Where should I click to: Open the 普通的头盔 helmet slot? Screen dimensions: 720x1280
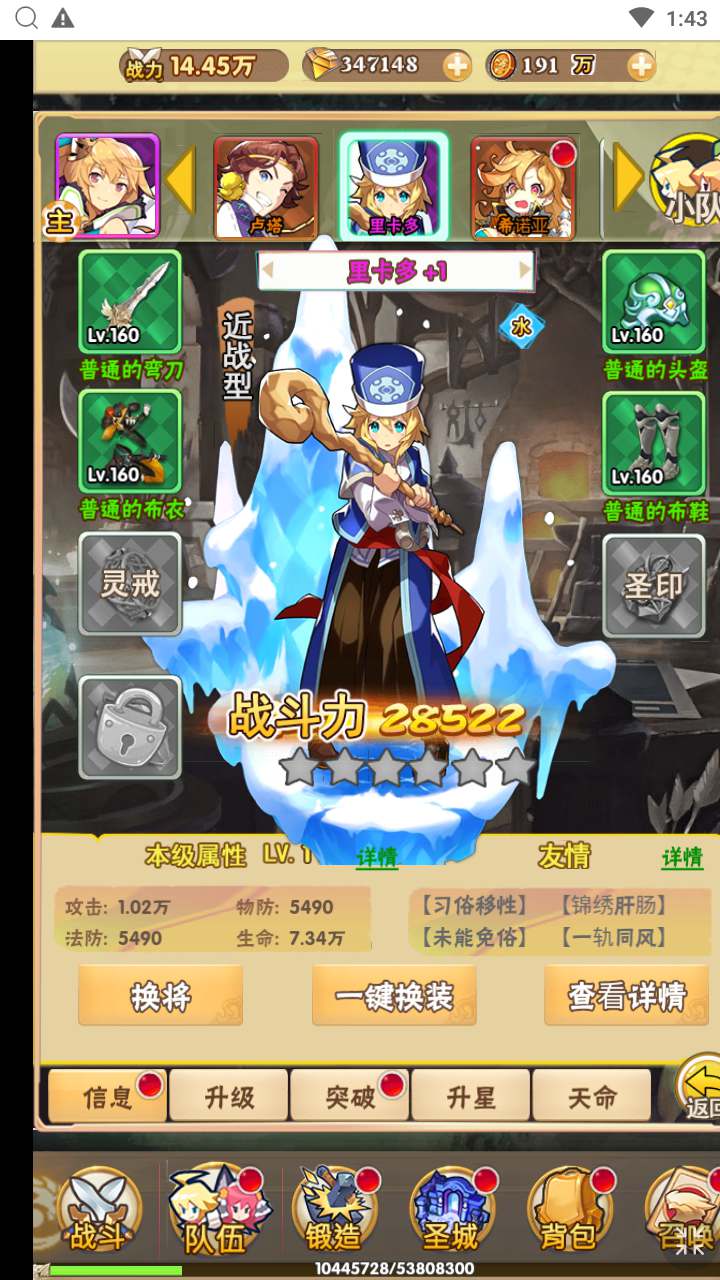click(653, 302)
